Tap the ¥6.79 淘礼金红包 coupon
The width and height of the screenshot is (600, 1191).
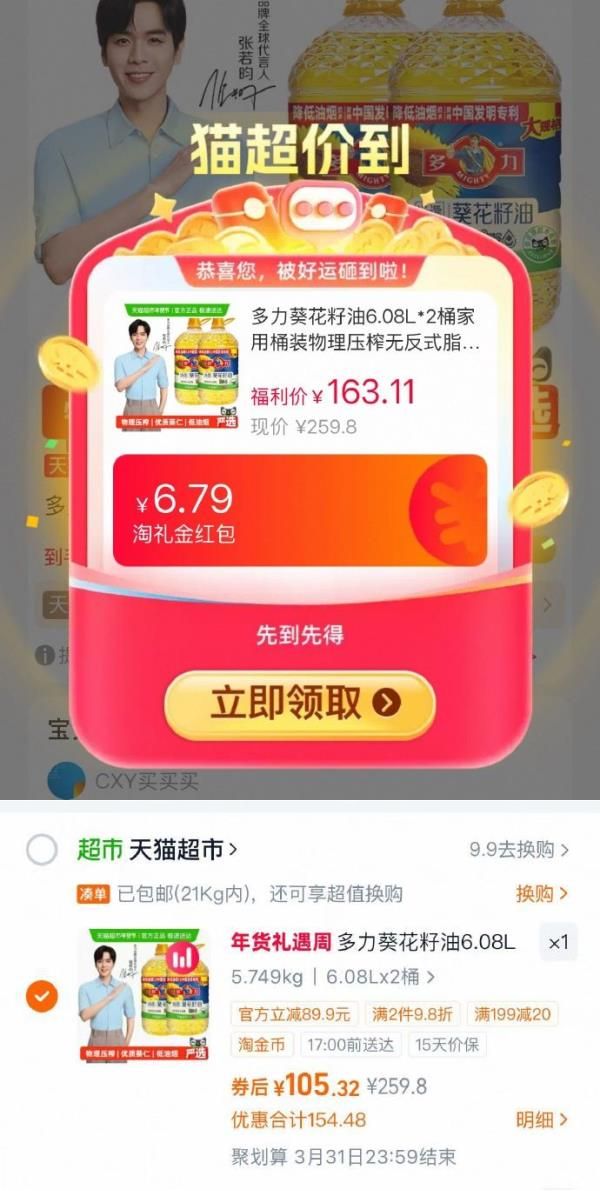[x=299, y=510]
